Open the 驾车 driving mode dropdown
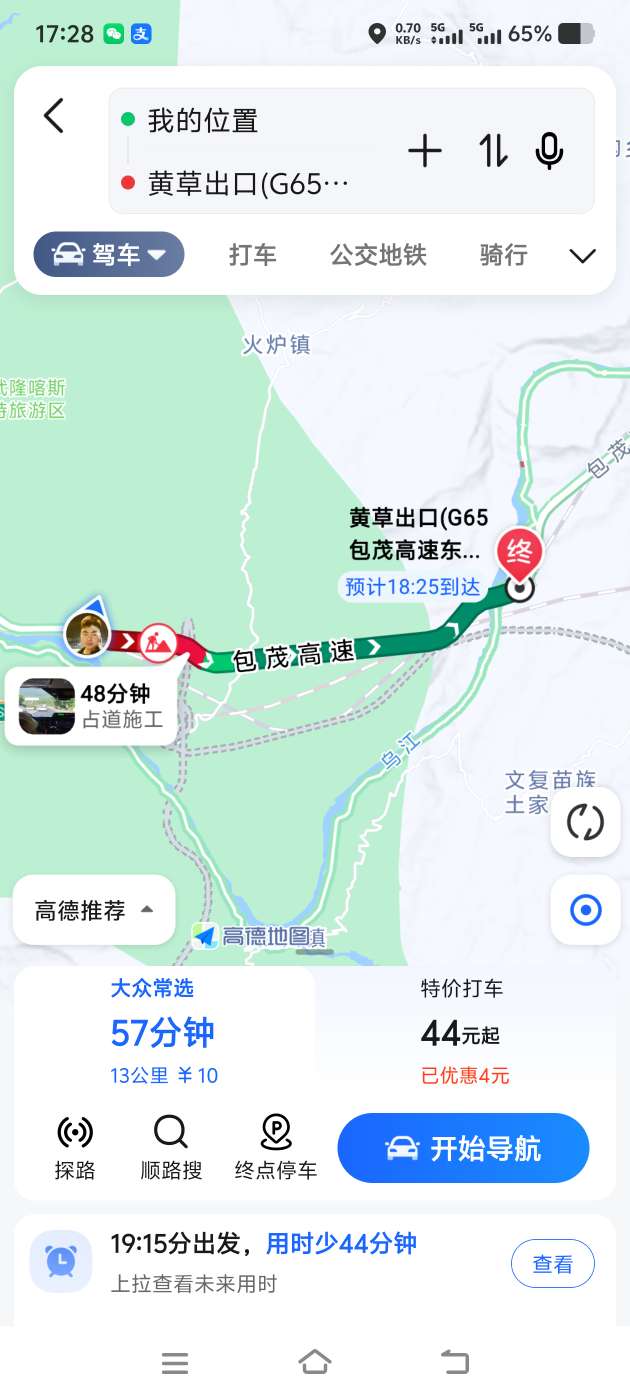Image resolution: width=630 pixels, height=1400 pixels. tap(109, 255)
